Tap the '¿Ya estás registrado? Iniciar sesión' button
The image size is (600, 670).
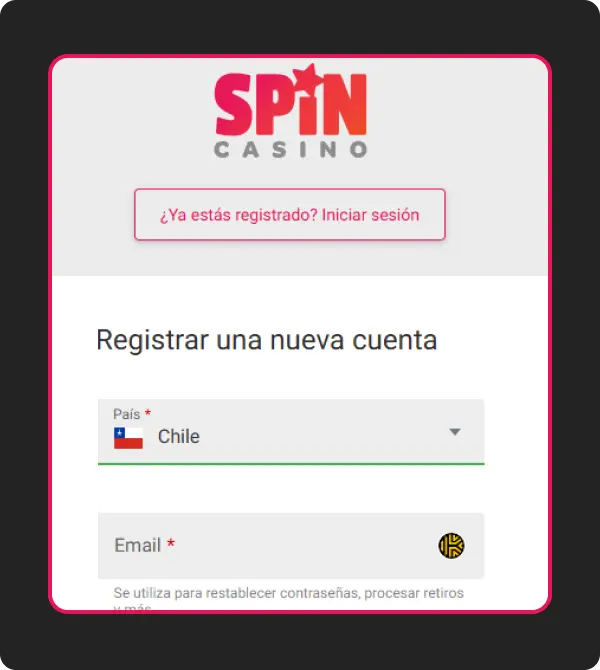[290, 215]
